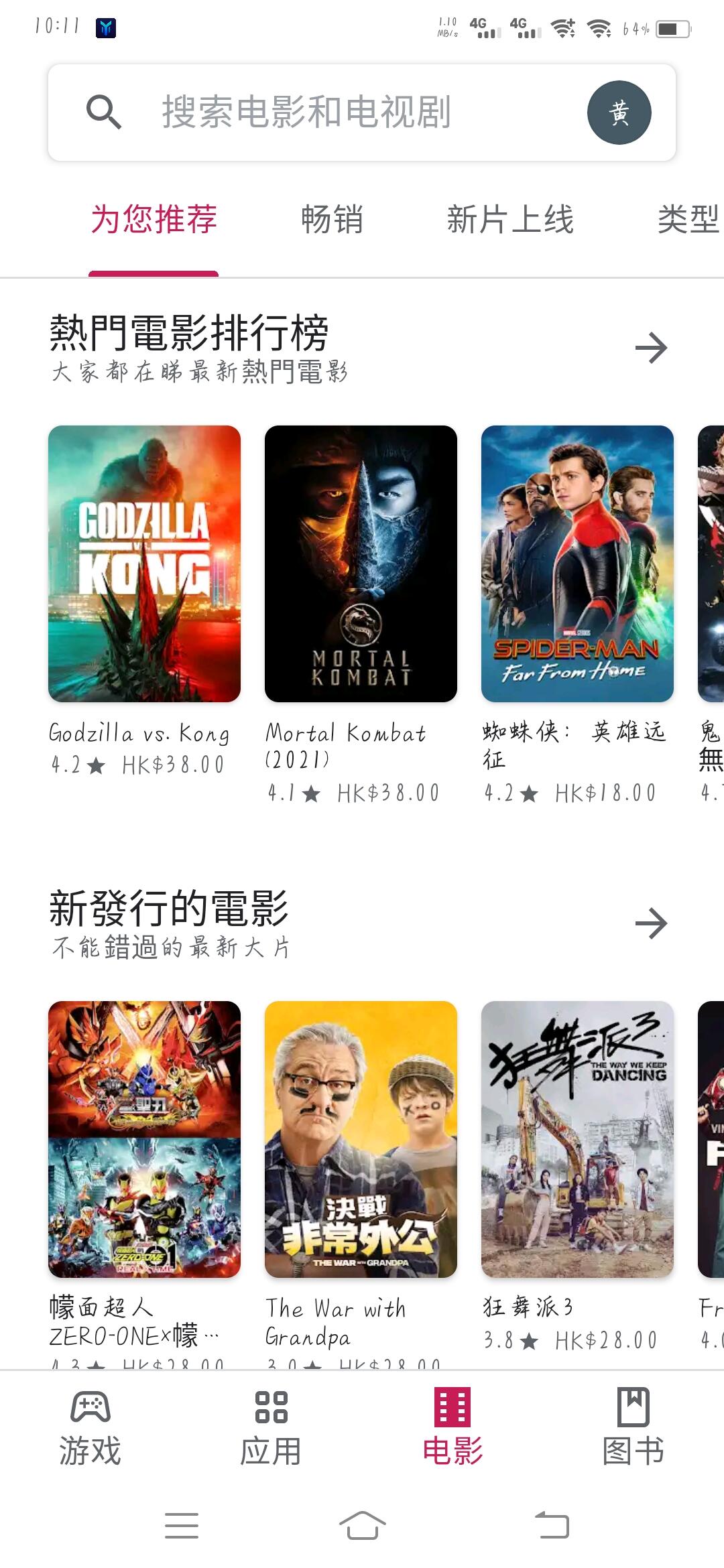Select the 为您推荐 tab

click(154, 220)
